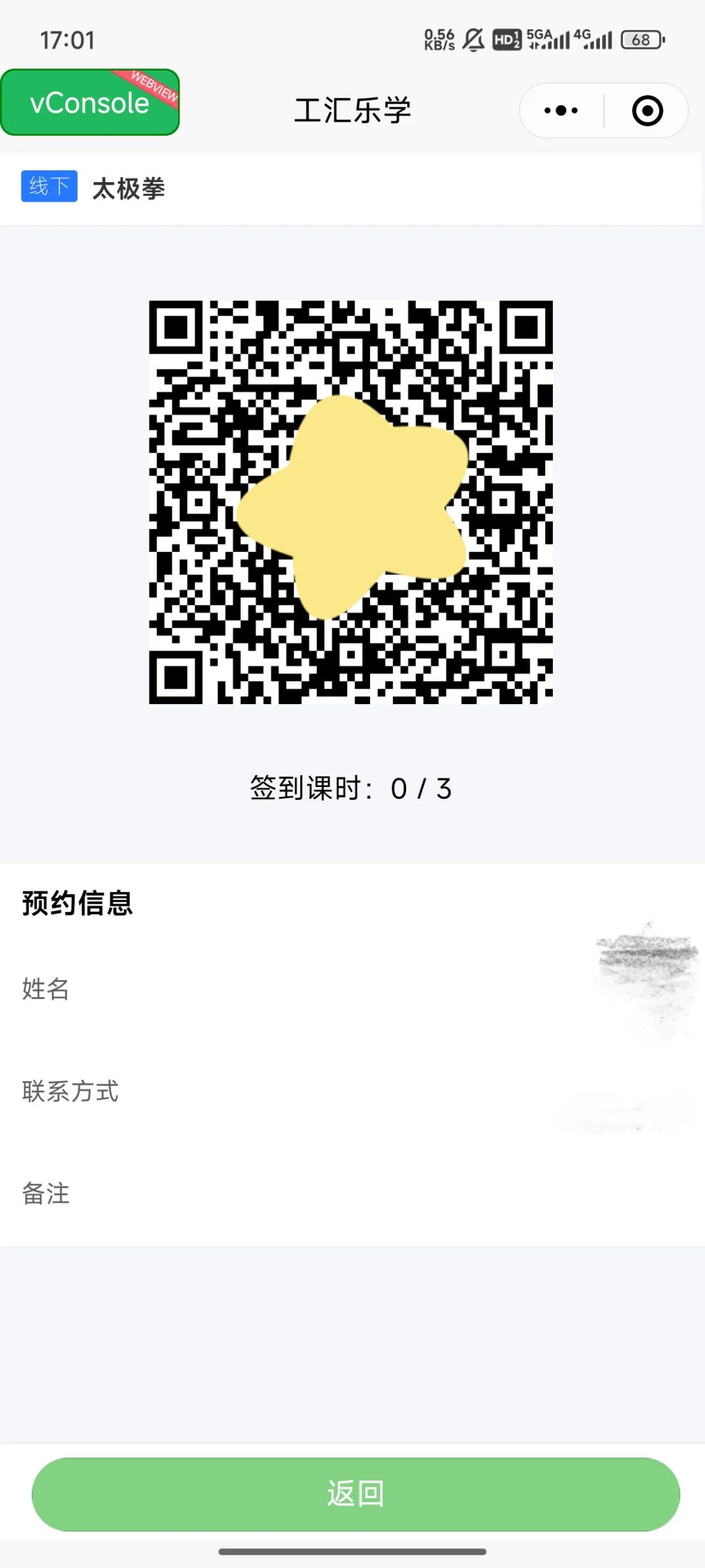Screen dimensions: 705x1568
Task: Open the mini program's three-dot menu
Action: point(561,110)
